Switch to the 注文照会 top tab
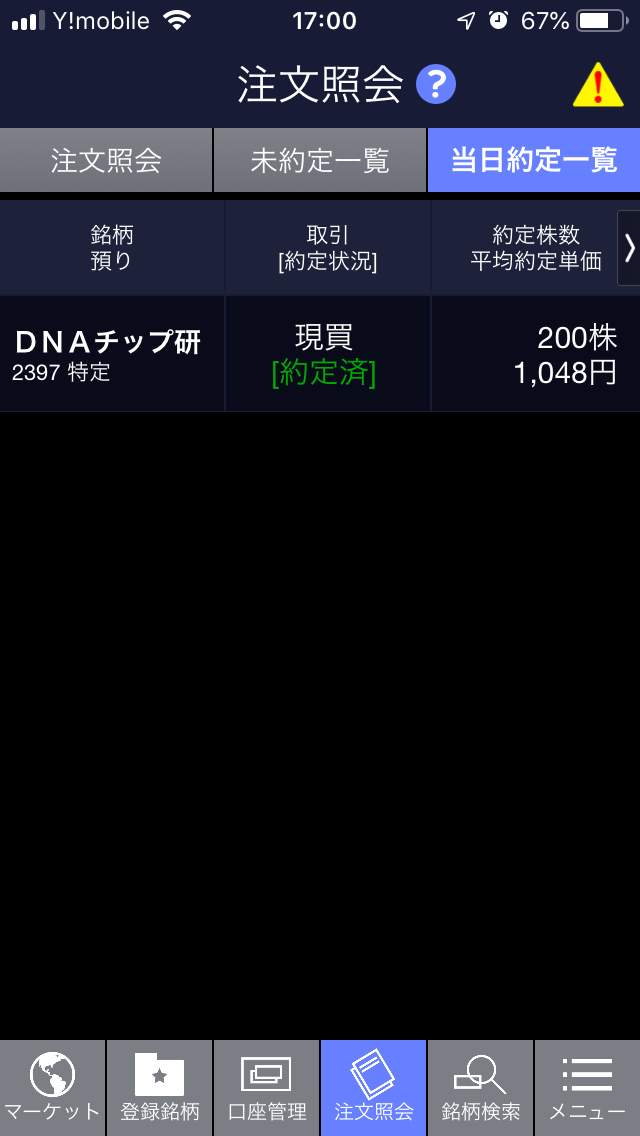 (106, 160)
